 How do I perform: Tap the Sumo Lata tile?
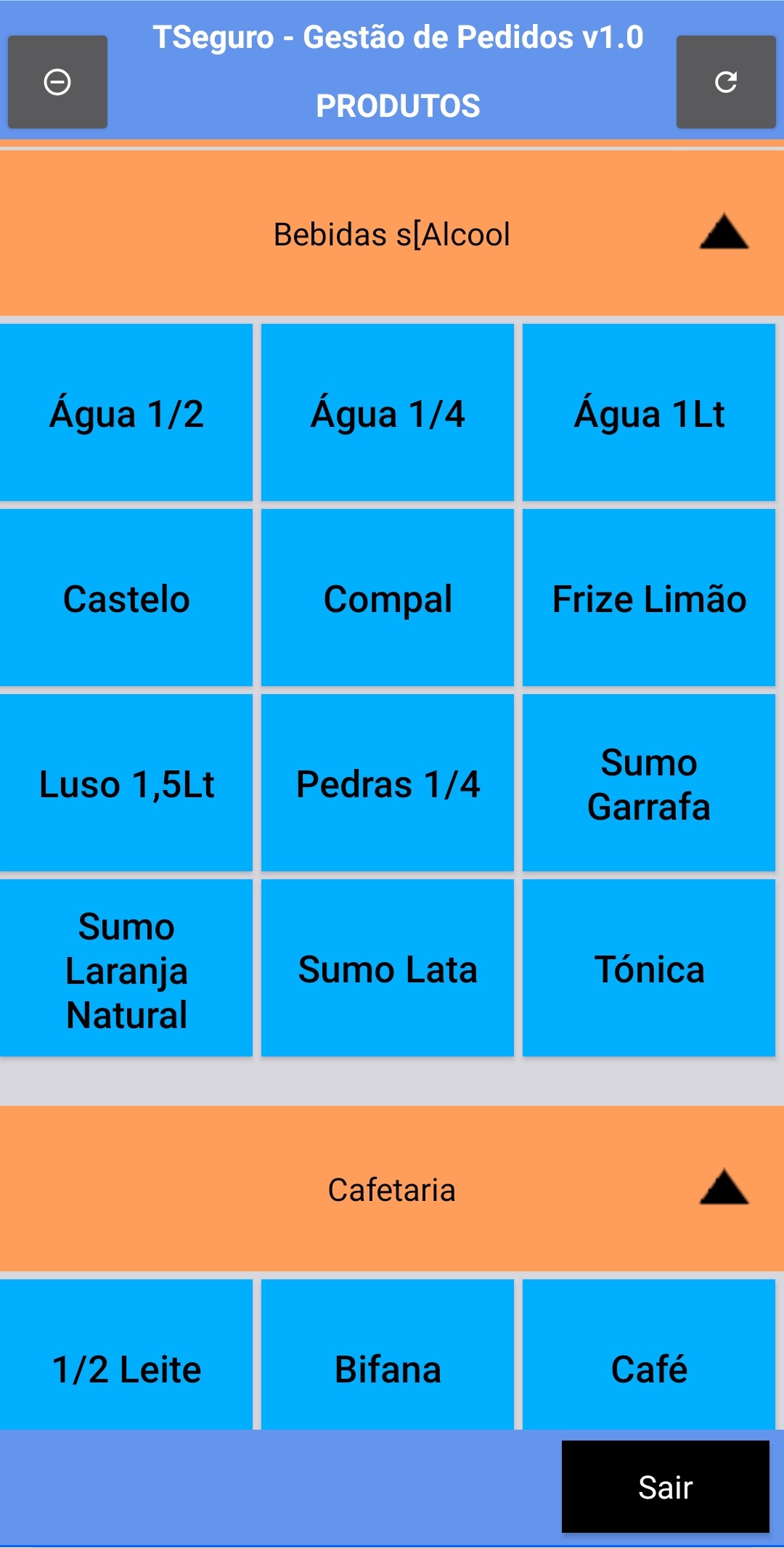coord(388,968)
